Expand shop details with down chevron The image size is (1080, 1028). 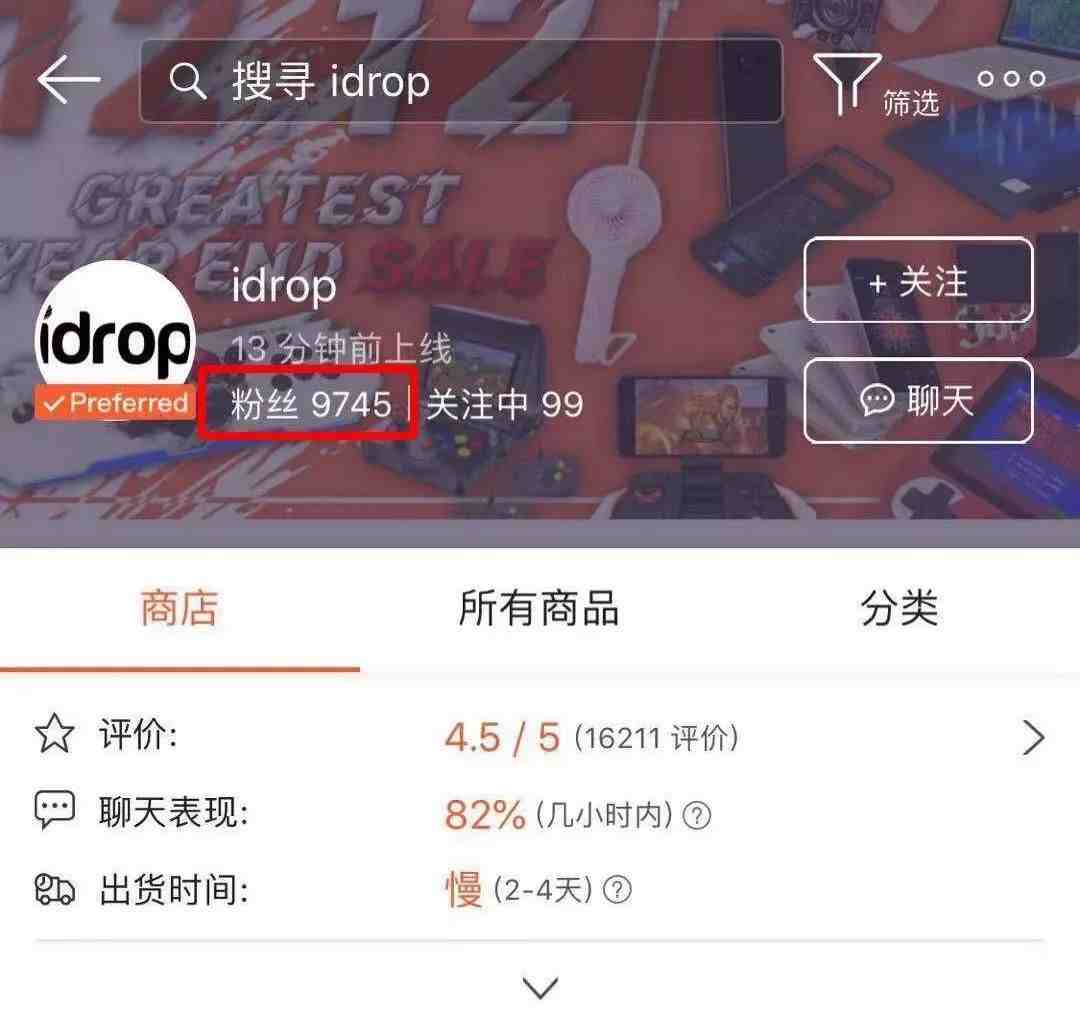540,989
